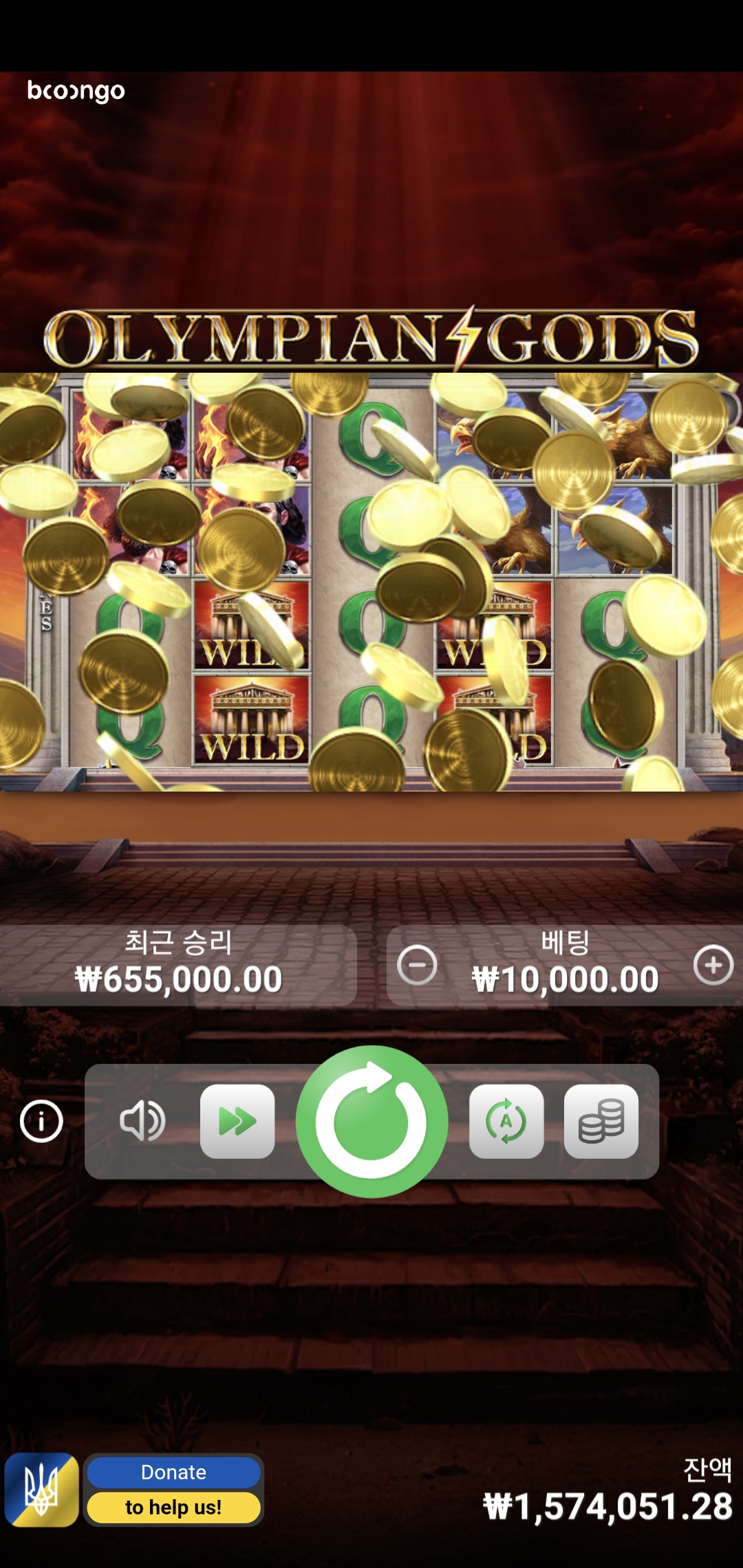Tap the Donate to help us banner
Screen dimensions: 743x1568
[173, 1490]
